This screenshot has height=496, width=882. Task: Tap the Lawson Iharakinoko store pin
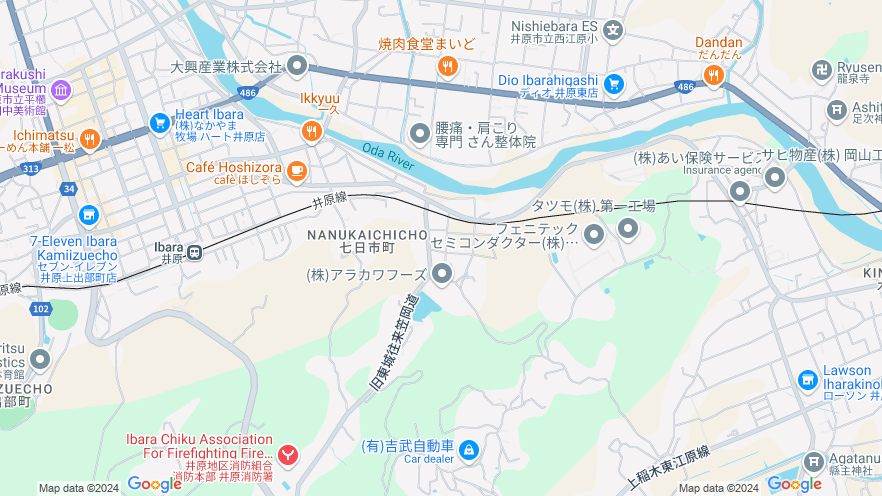[x=808, y=380]
